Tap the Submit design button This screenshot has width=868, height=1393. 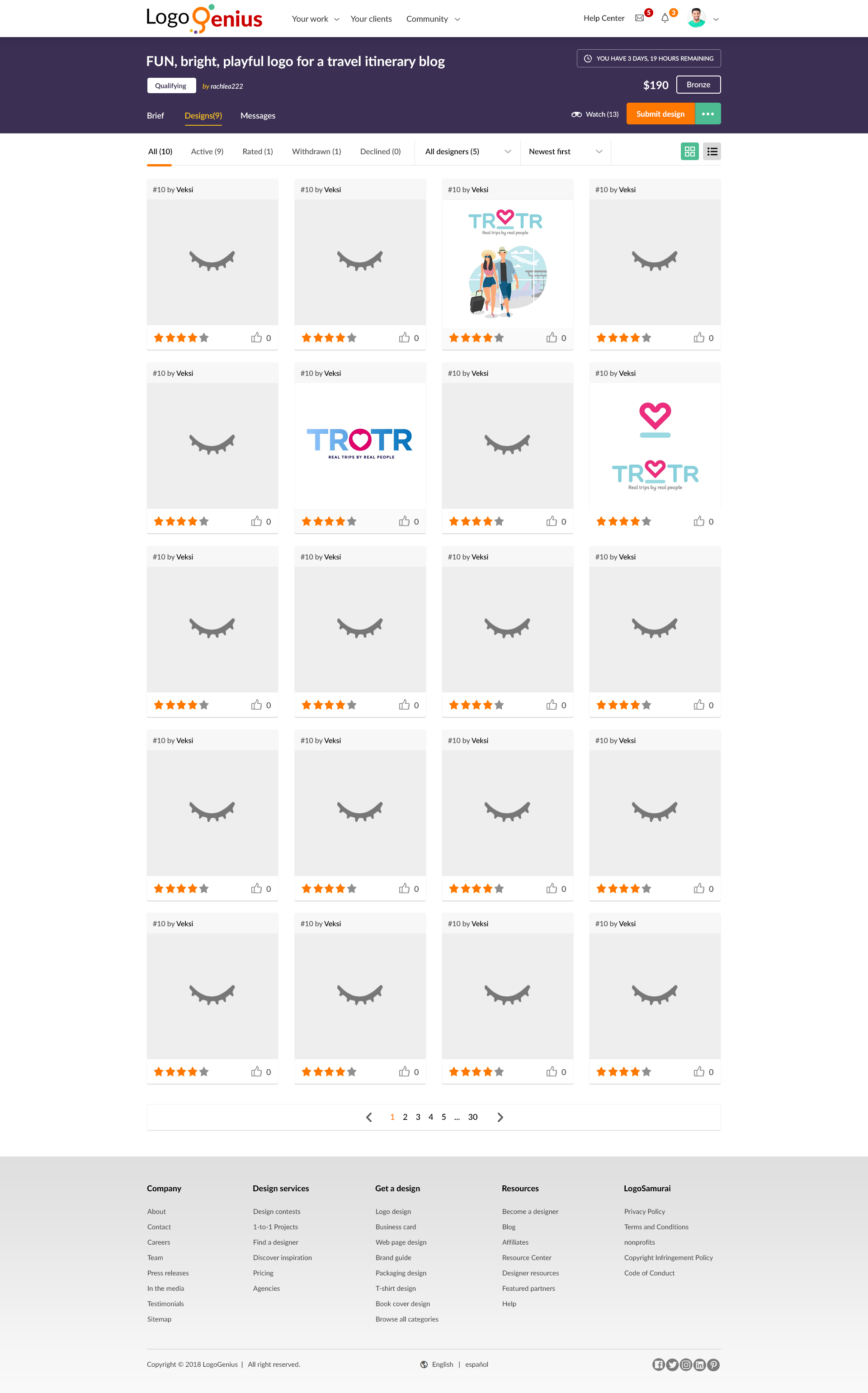tap(660, 114)
